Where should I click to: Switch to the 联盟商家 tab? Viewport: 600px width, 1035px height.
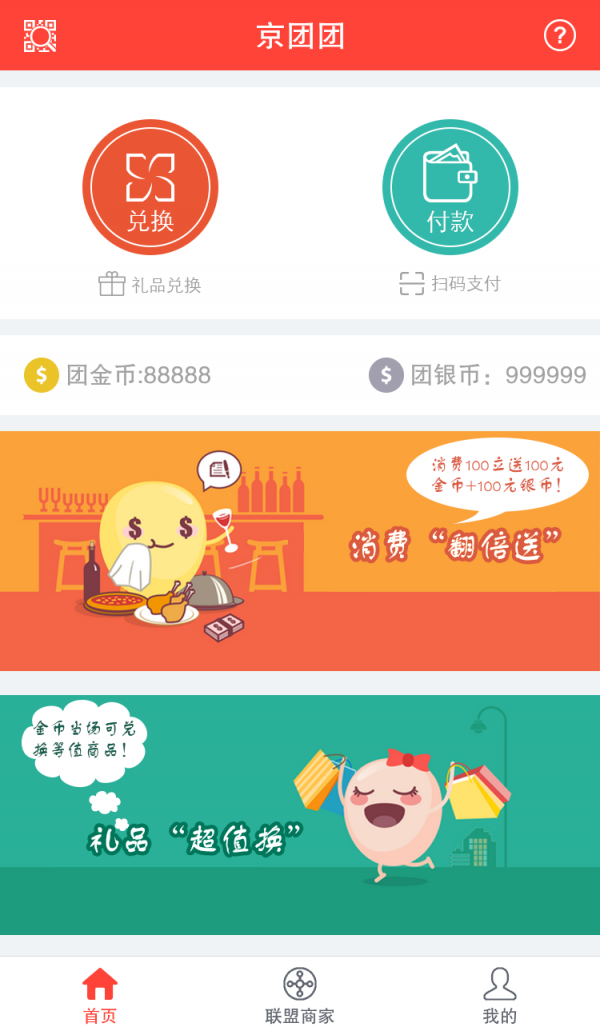click(300, 995)
